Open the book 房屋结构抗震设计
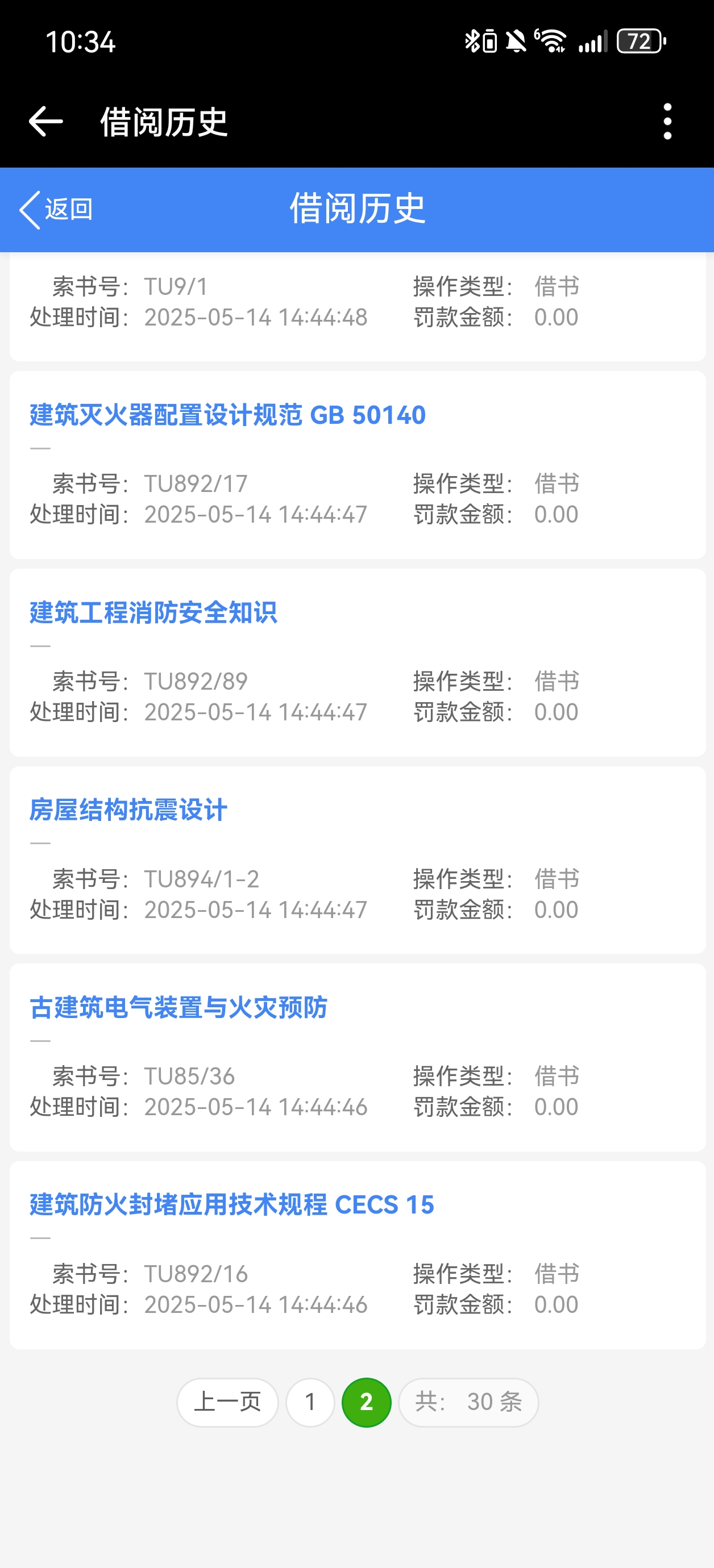Screen dimensions: 714x1568 (x=128, y=810)
